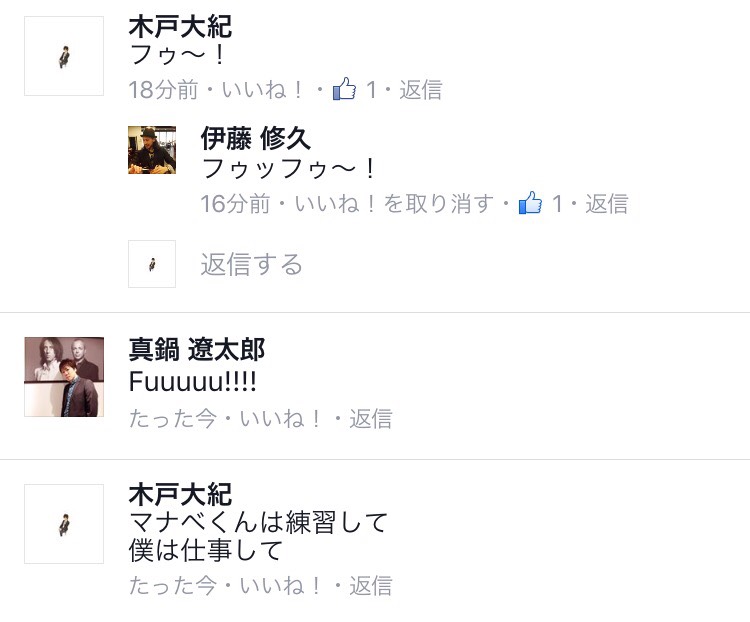View likes on 木戸大紀's フゥ〜！ comment
Screen dimensions: 750x622
pyautogui.click(x=354, y=89)
